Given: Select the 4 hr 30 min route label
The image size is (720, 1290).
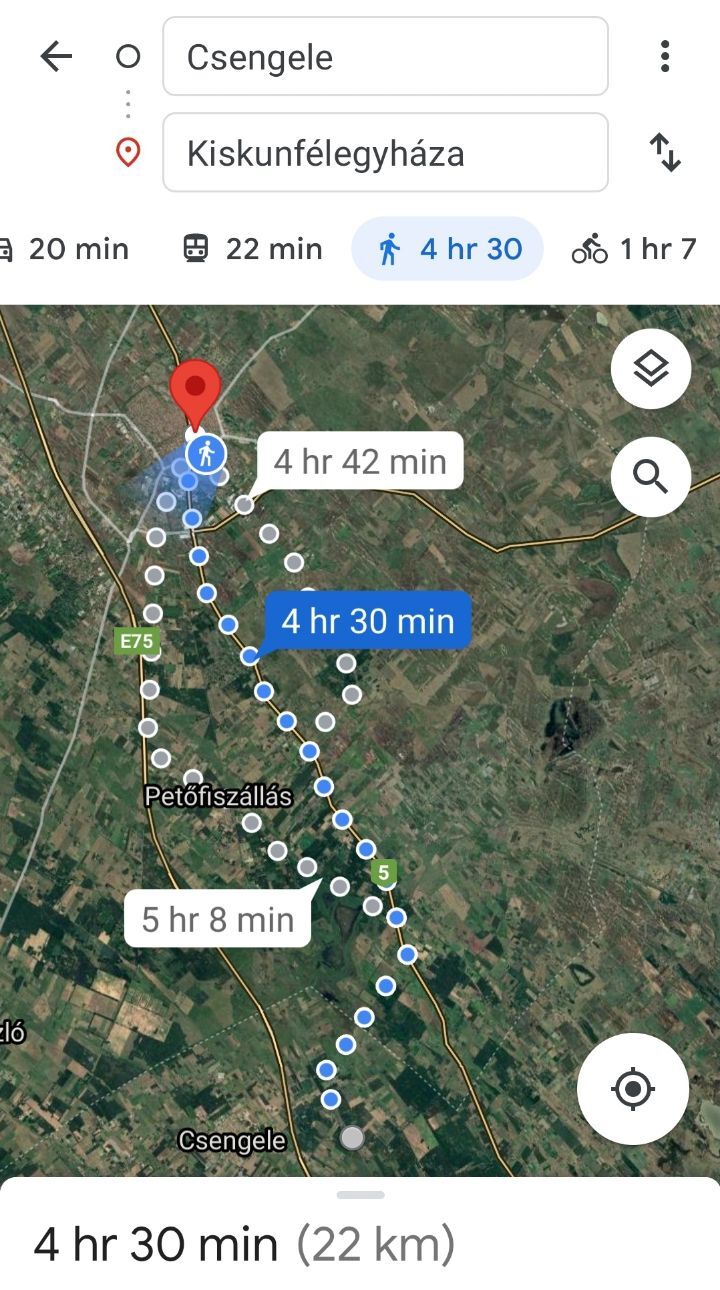Looking at the screenshot, I should pyautogui.click(x=367, y=621).
